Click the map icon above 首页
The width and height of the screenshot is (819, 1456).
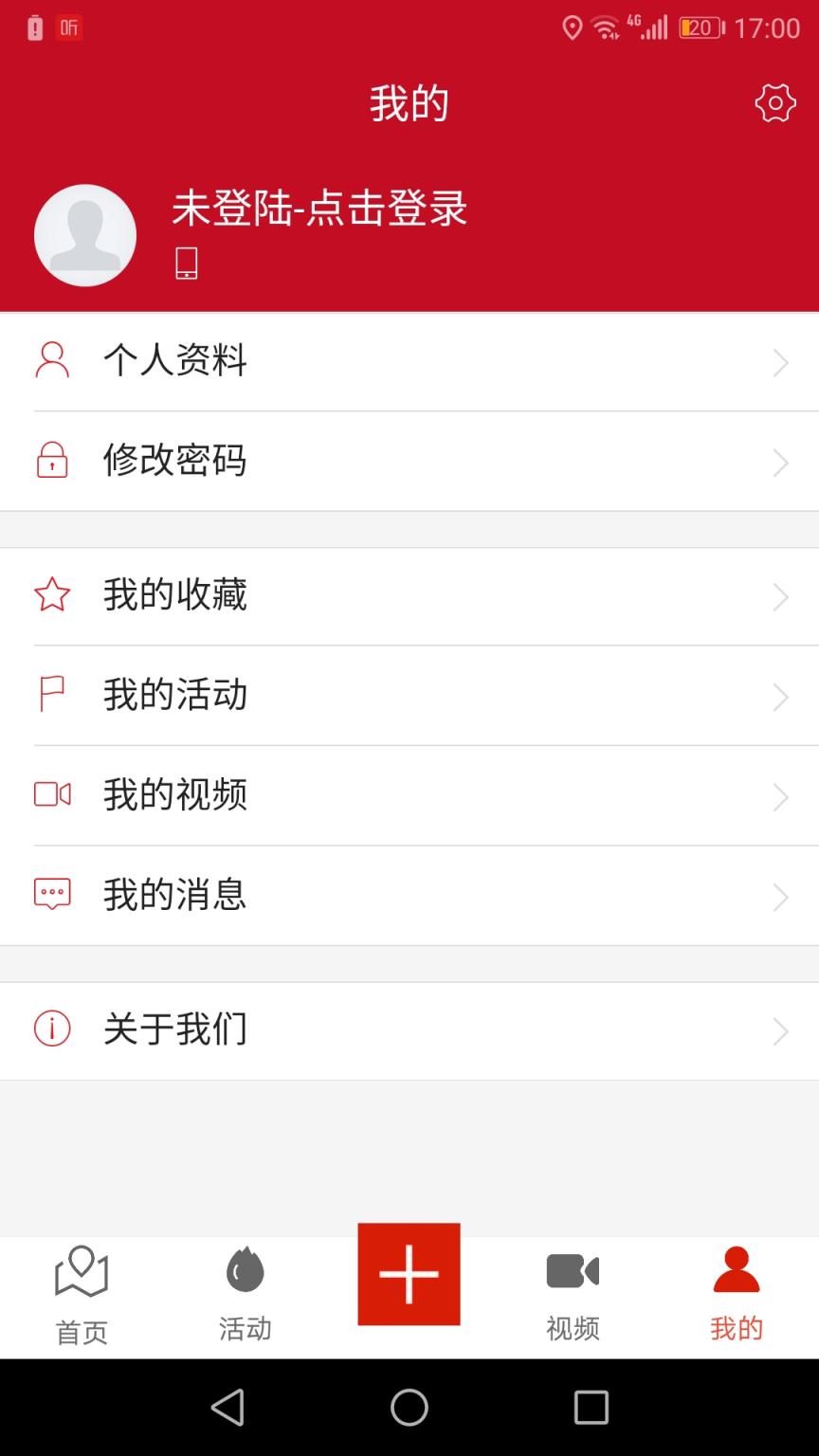[x=82, y=1271]
